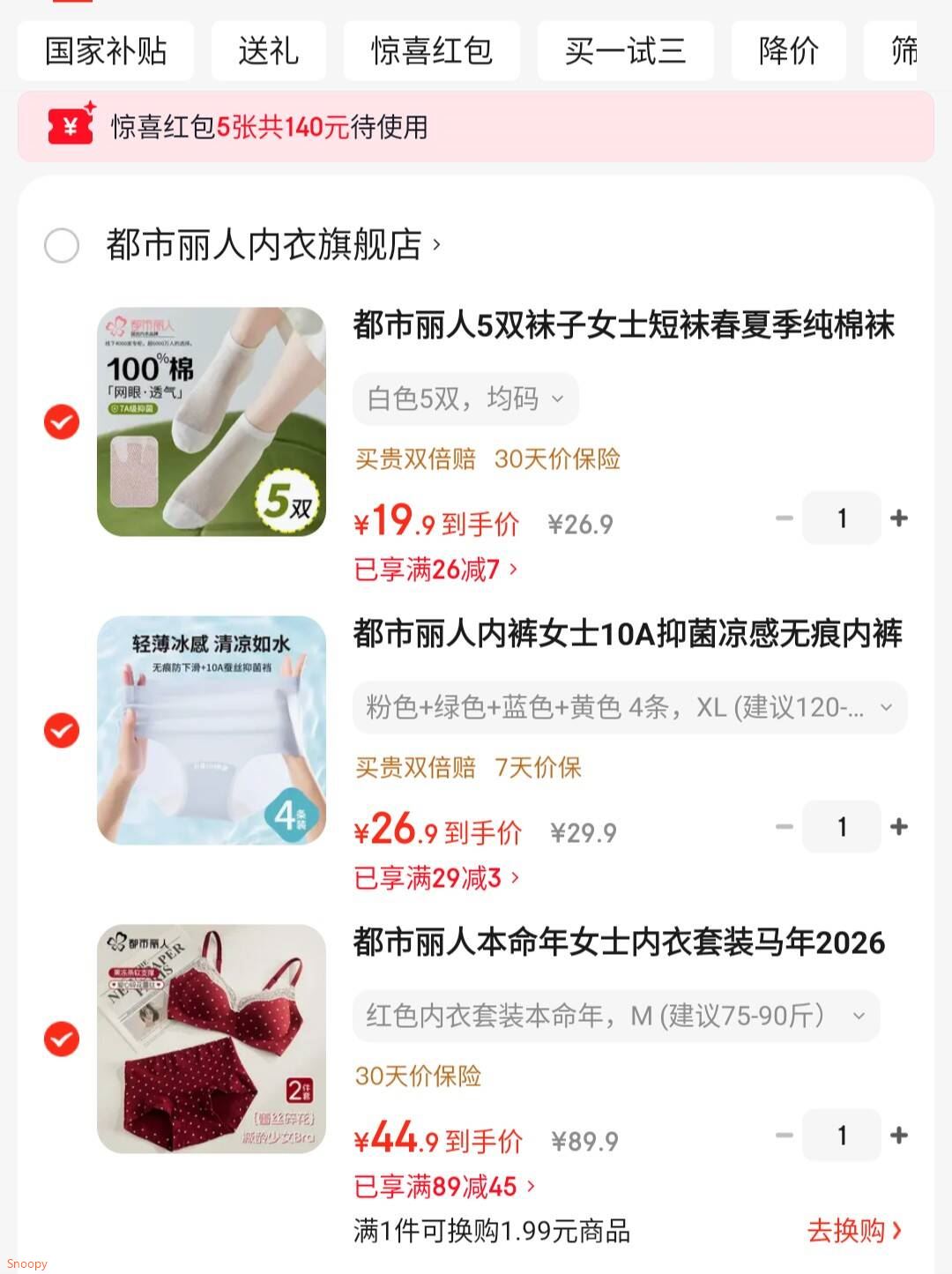Click the minus icon for the underwear item
952x1274 pixels.
784,827
